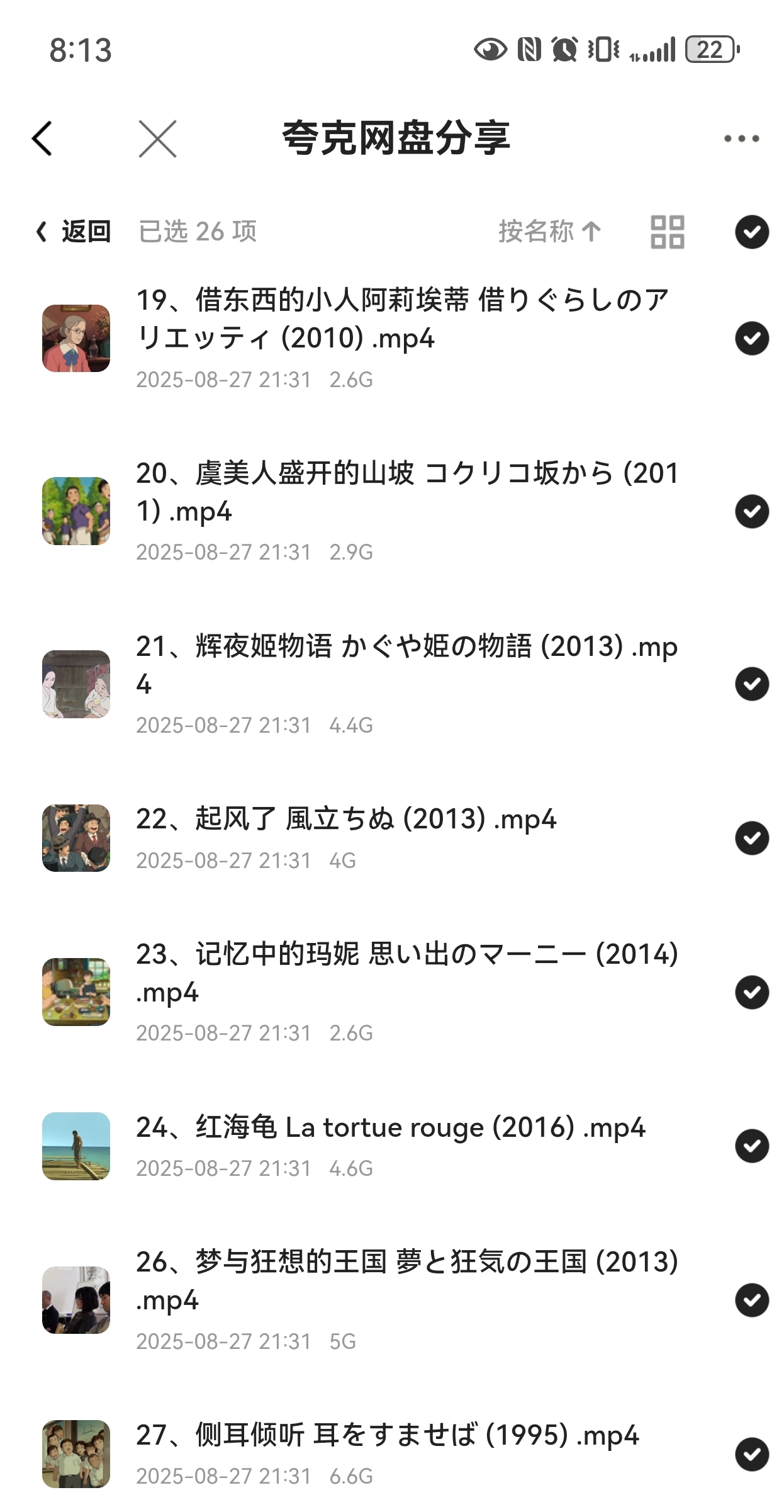Deselect file 20 虞美人盛开的山坡

(751, 511)
